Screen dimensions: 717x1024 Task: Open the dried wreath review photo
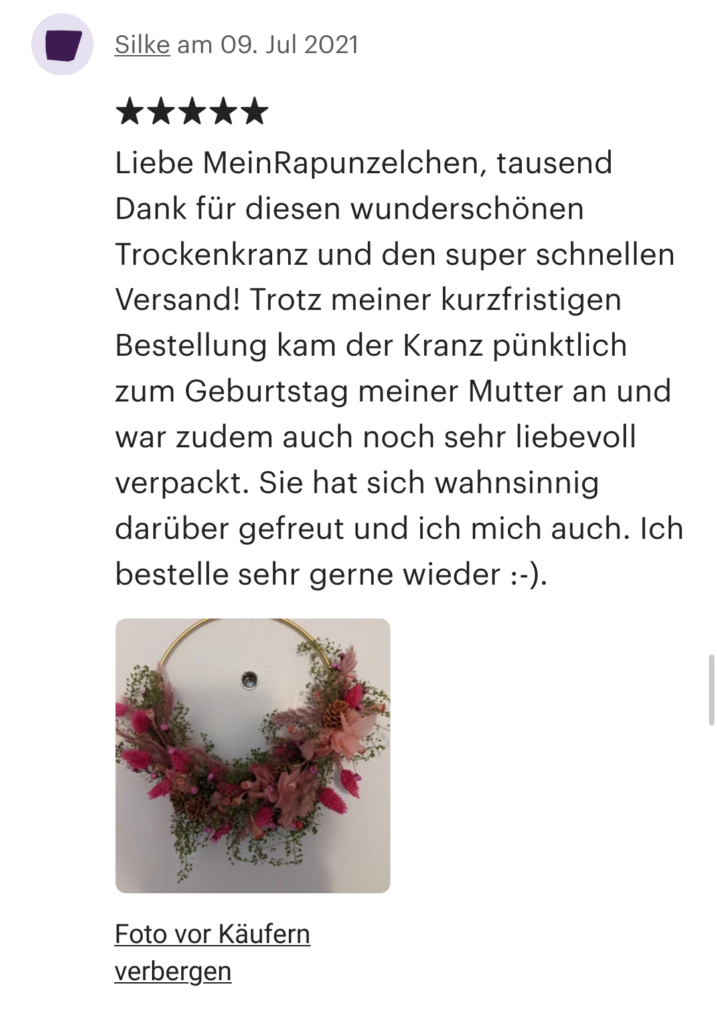coord(253,755)
